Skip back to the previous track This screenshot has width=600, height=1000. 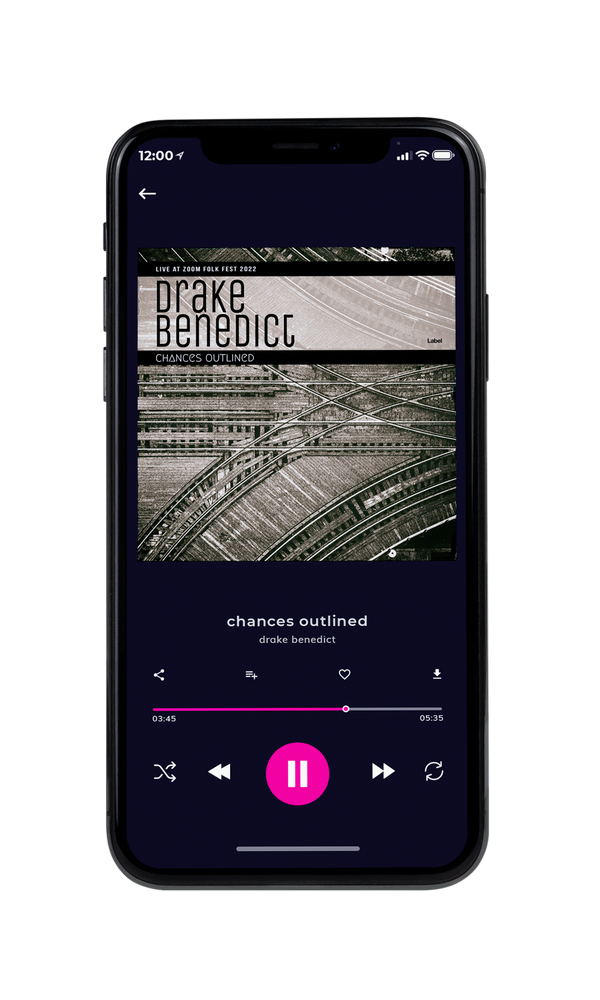click(220, 772)
